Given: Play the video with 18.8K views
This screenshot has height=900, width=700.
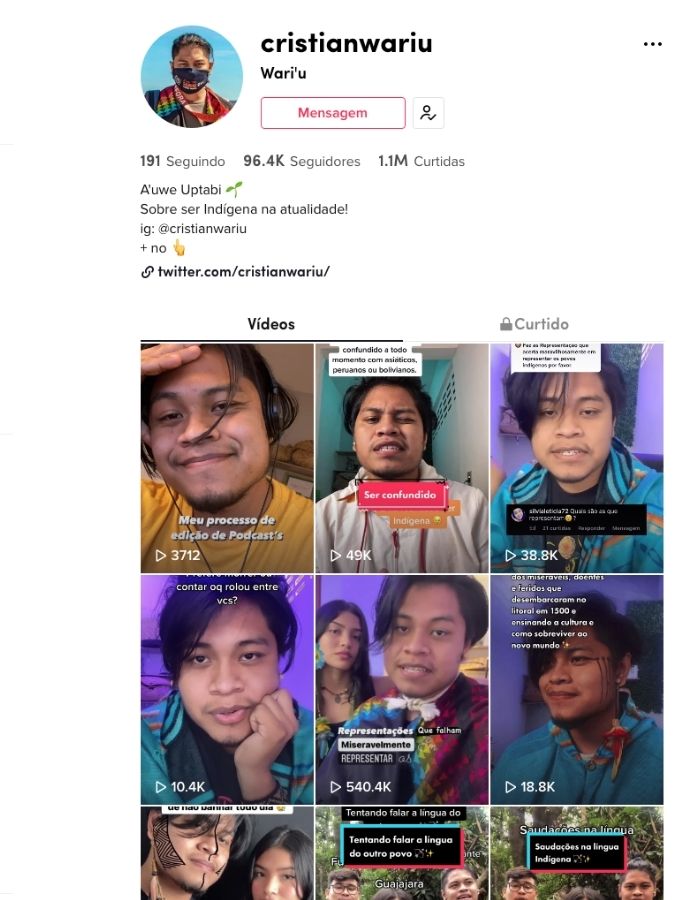Looking at the screenshot, I should click(576, 689).
